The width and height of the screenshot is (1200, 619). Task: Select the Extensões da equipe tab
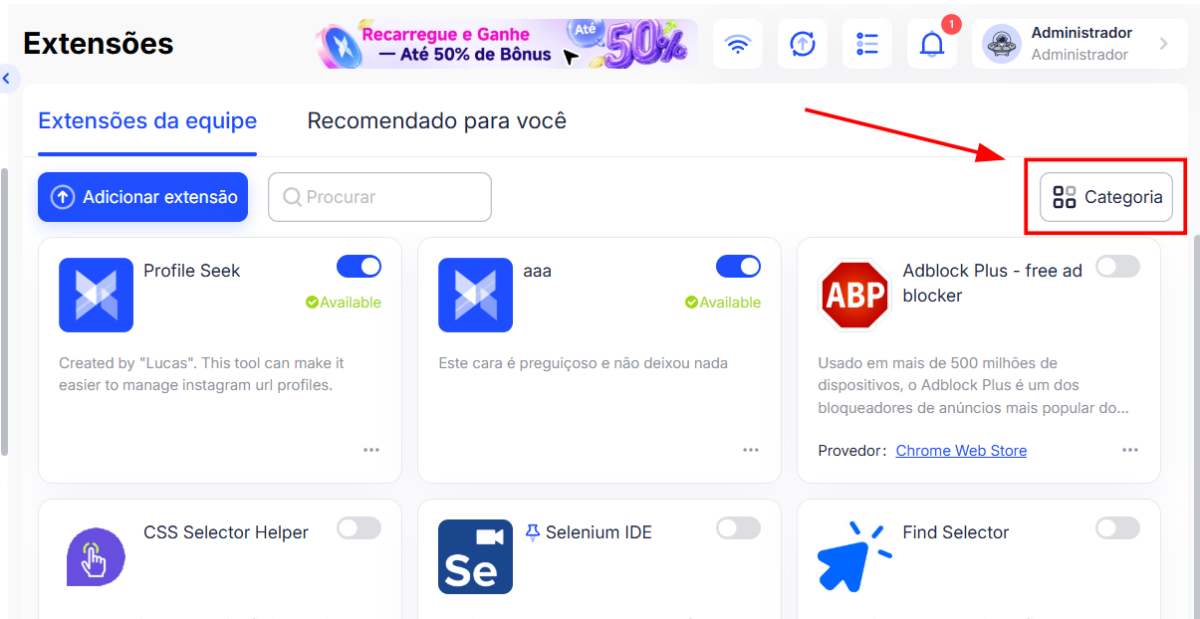coord(147,121)
